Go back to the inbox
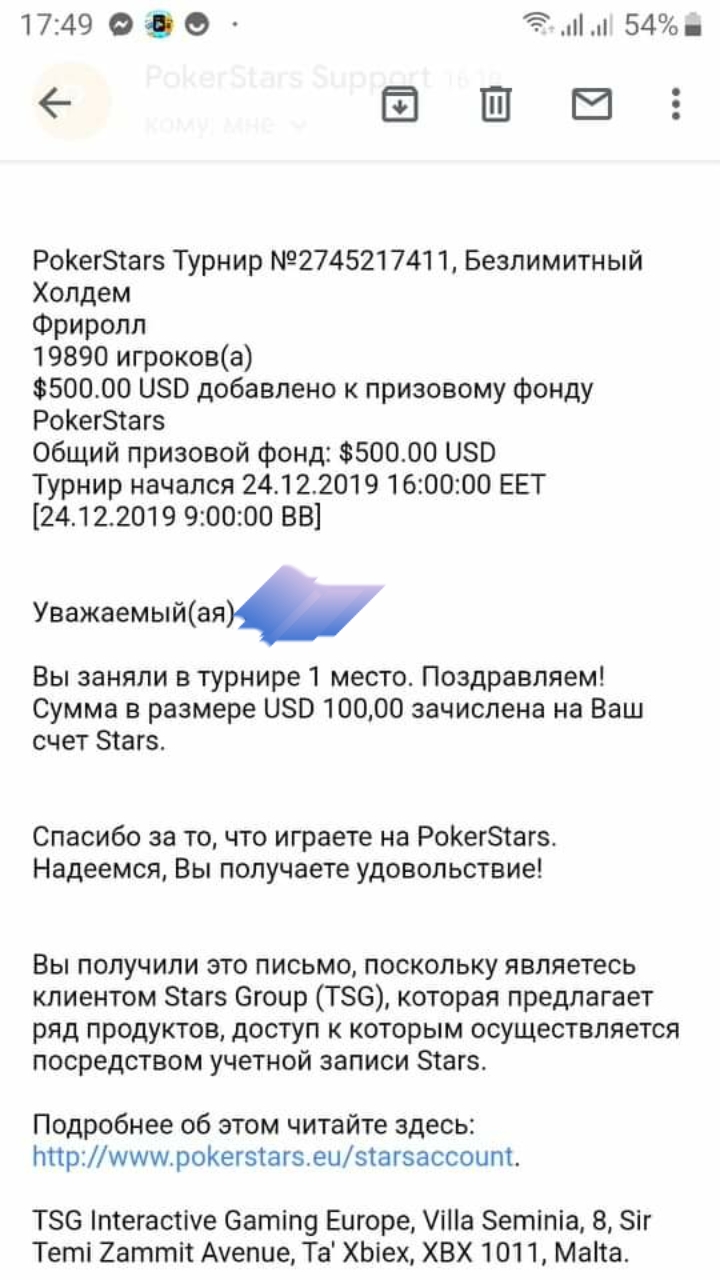This screenshot has height=1280, width=720. [54, 103]
